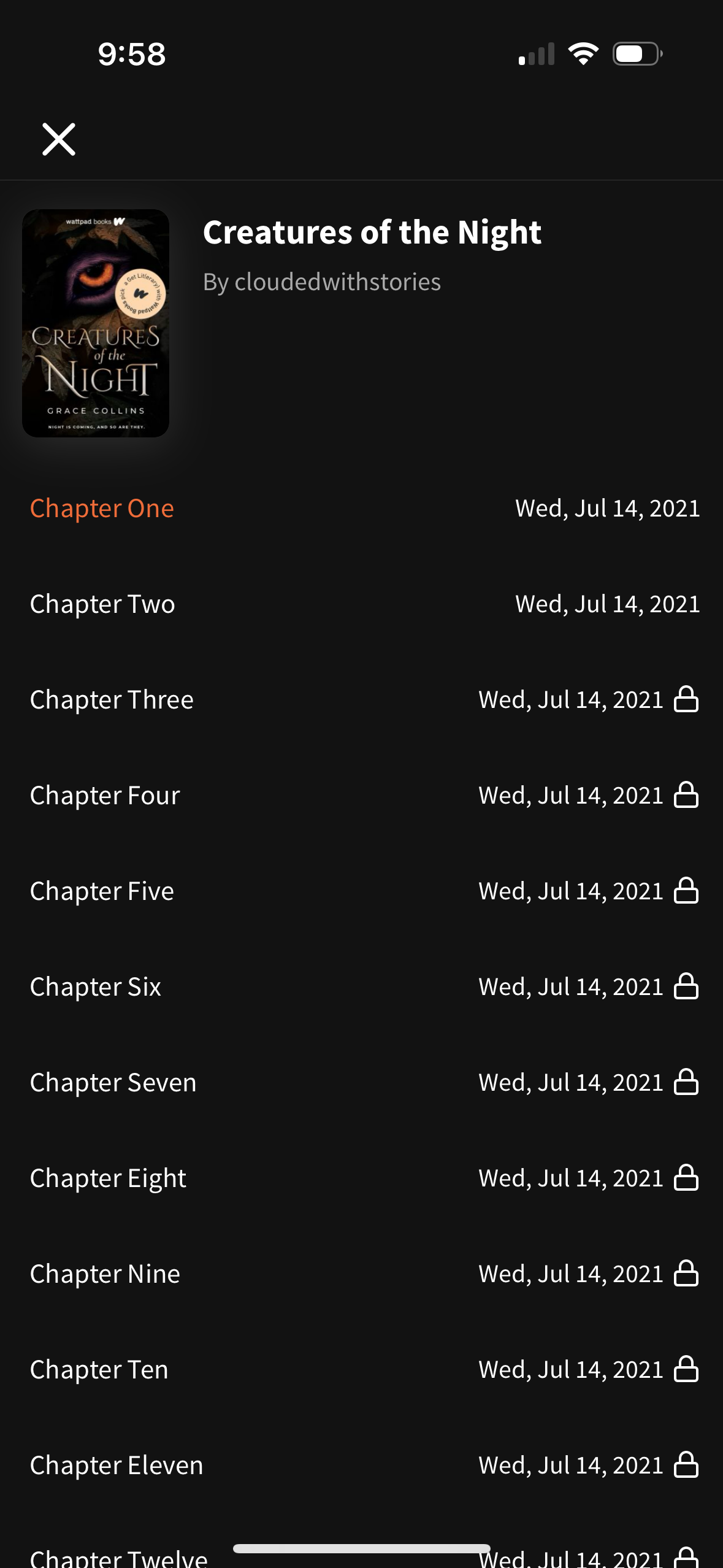Close the table of contents view
Screen dimensions: 723x1568
click(59, 140)
